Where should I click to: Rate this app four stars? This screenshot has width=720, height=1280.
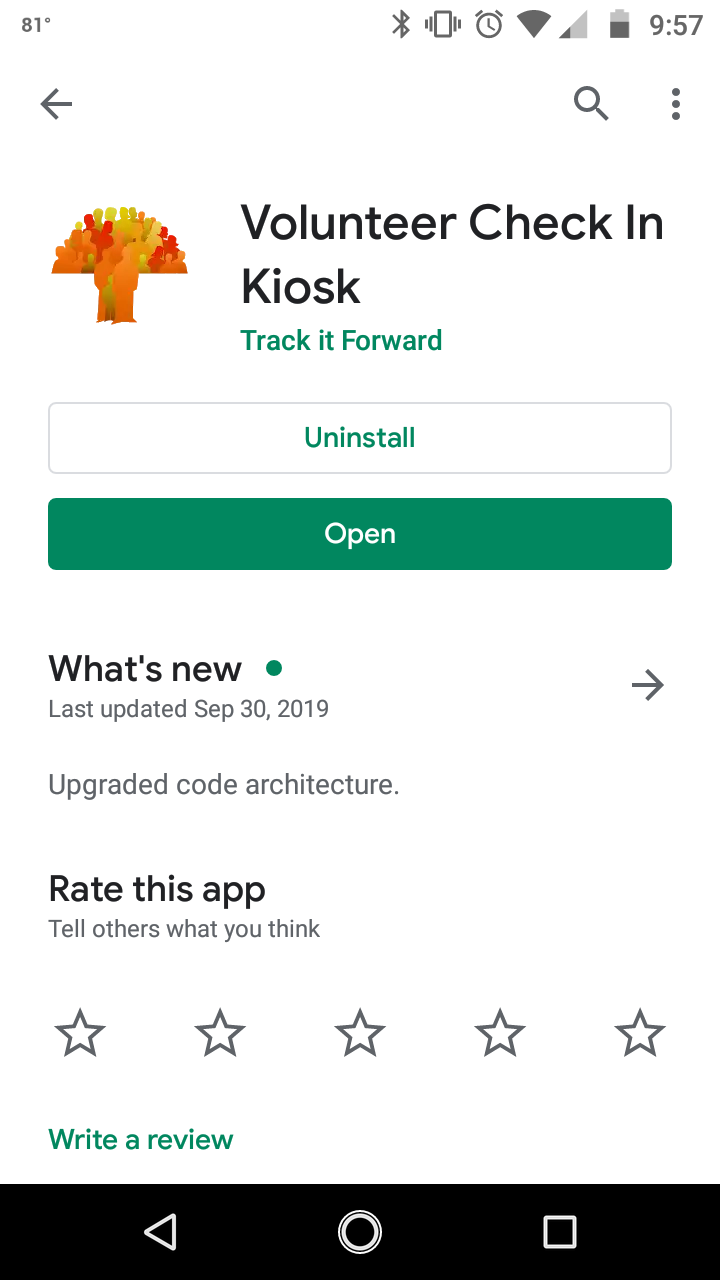click(x=500, y=1033)
